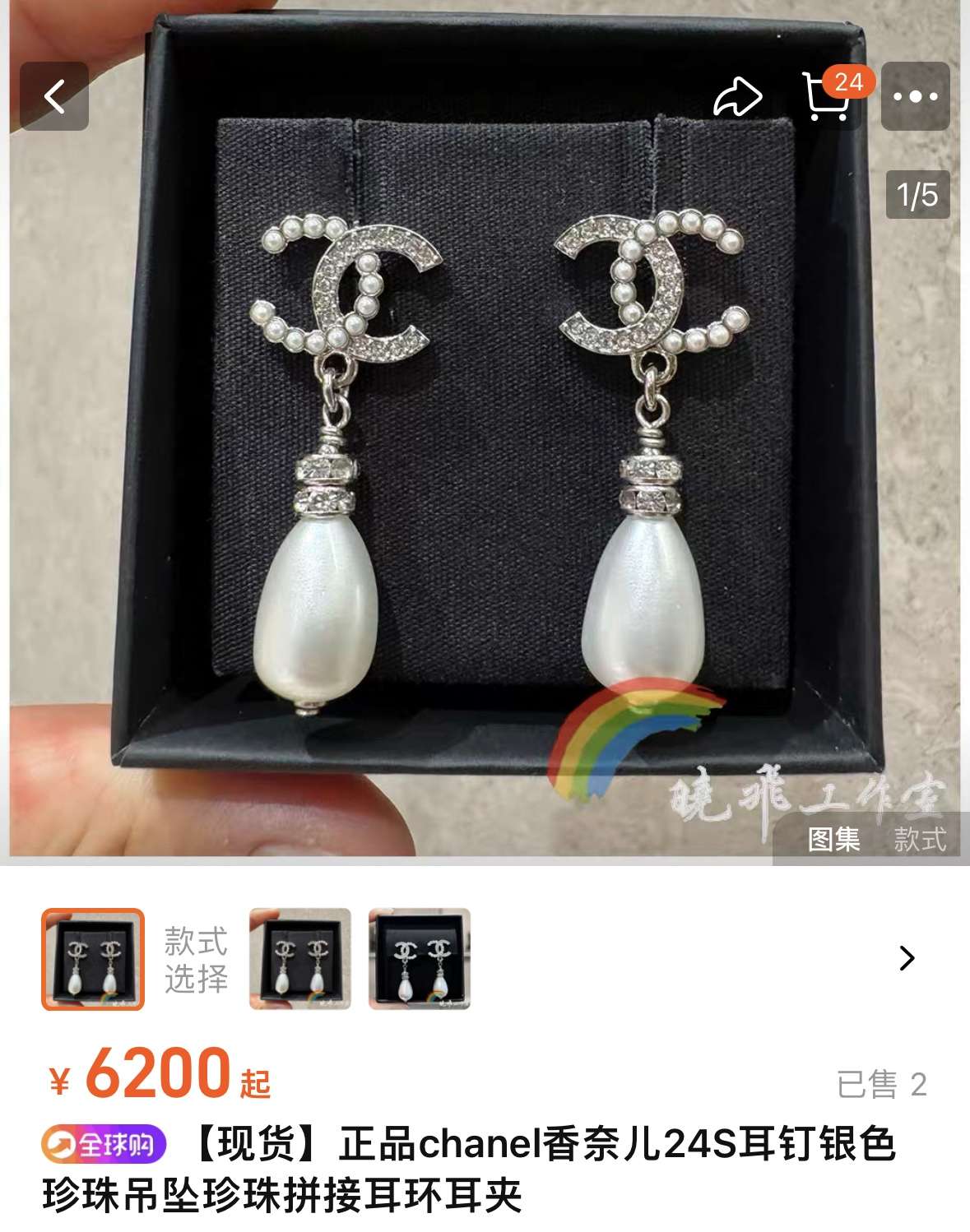View the main earrings product photo
Screen dimensions: 970x1232
(x=485, y=461)
